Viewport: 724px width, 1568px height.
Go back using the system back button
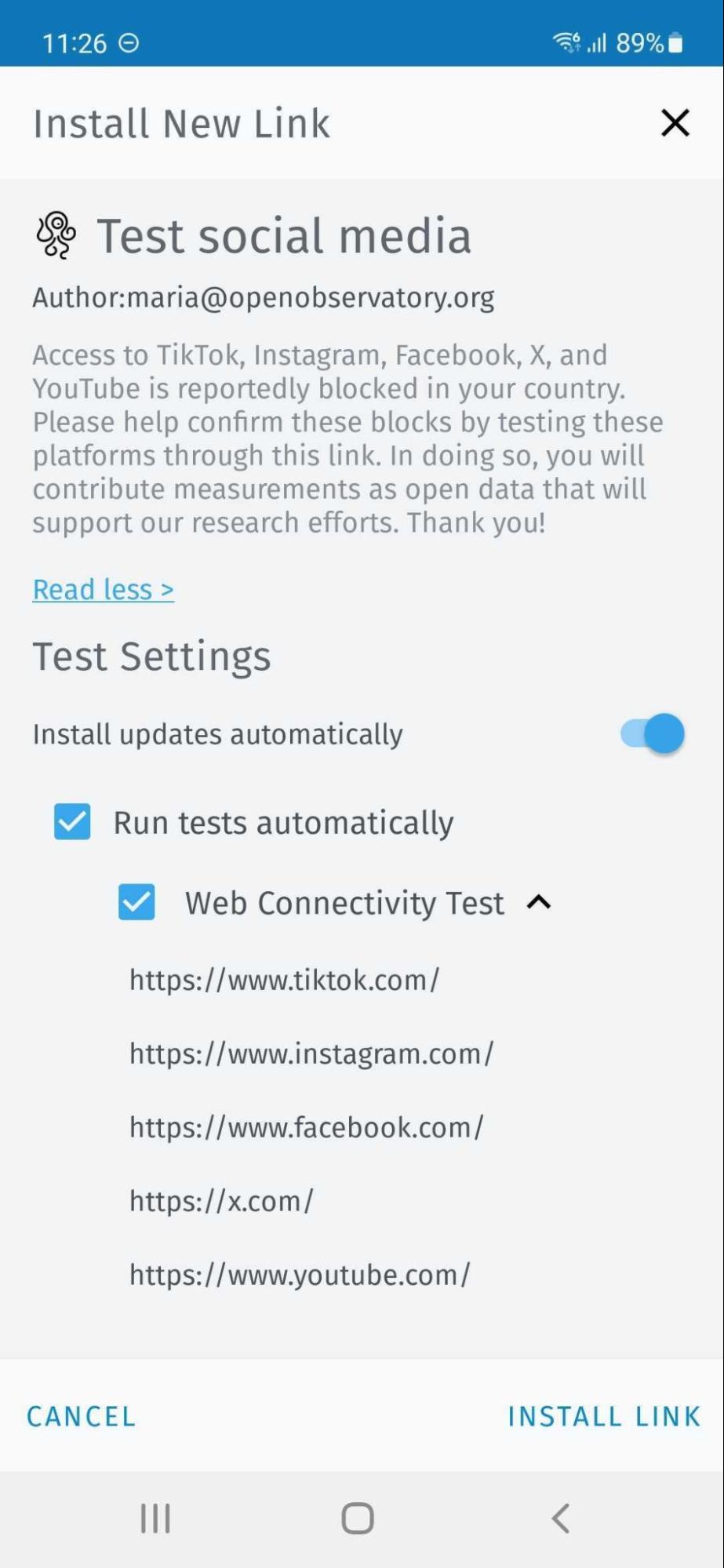coord(560,1518)
